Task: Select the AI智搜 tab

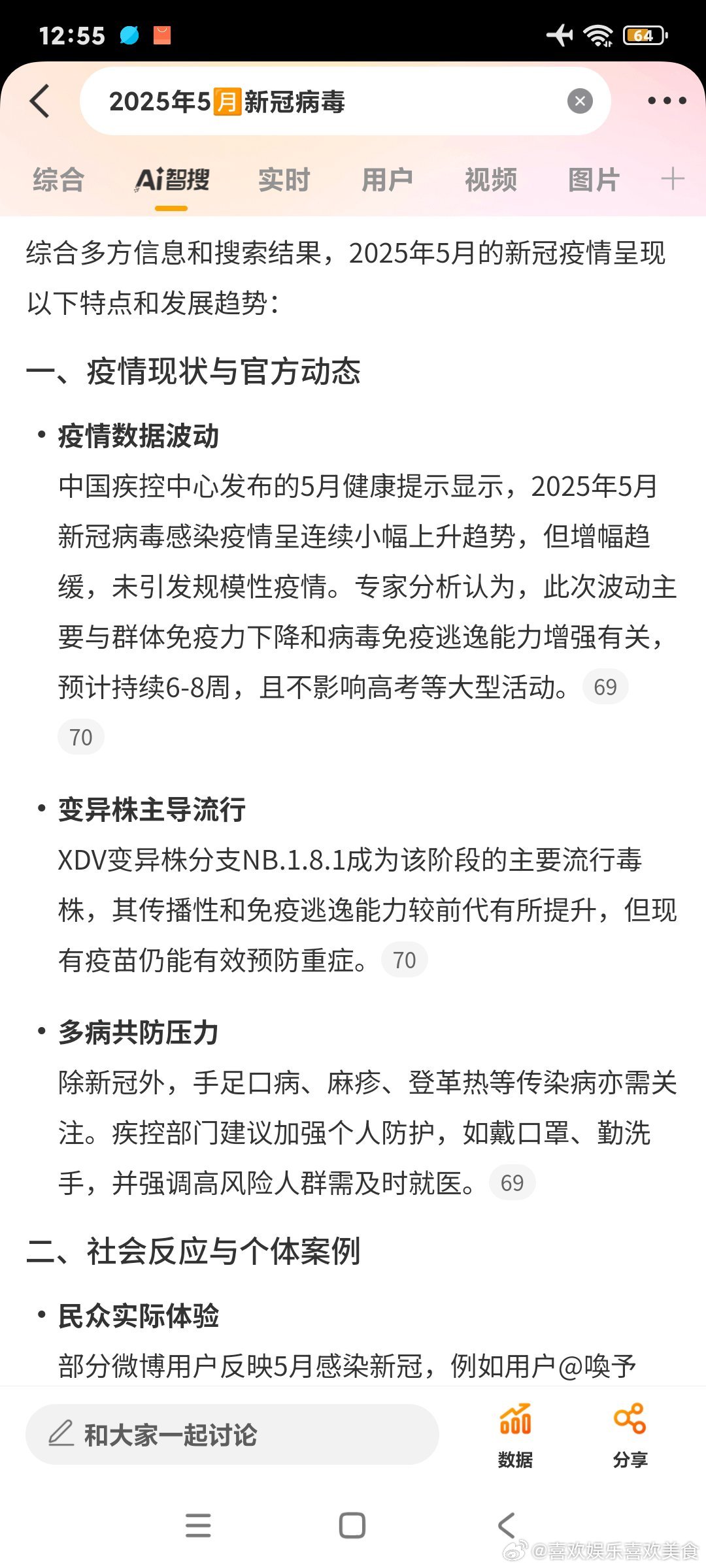Action: click(x=172, y=179)
